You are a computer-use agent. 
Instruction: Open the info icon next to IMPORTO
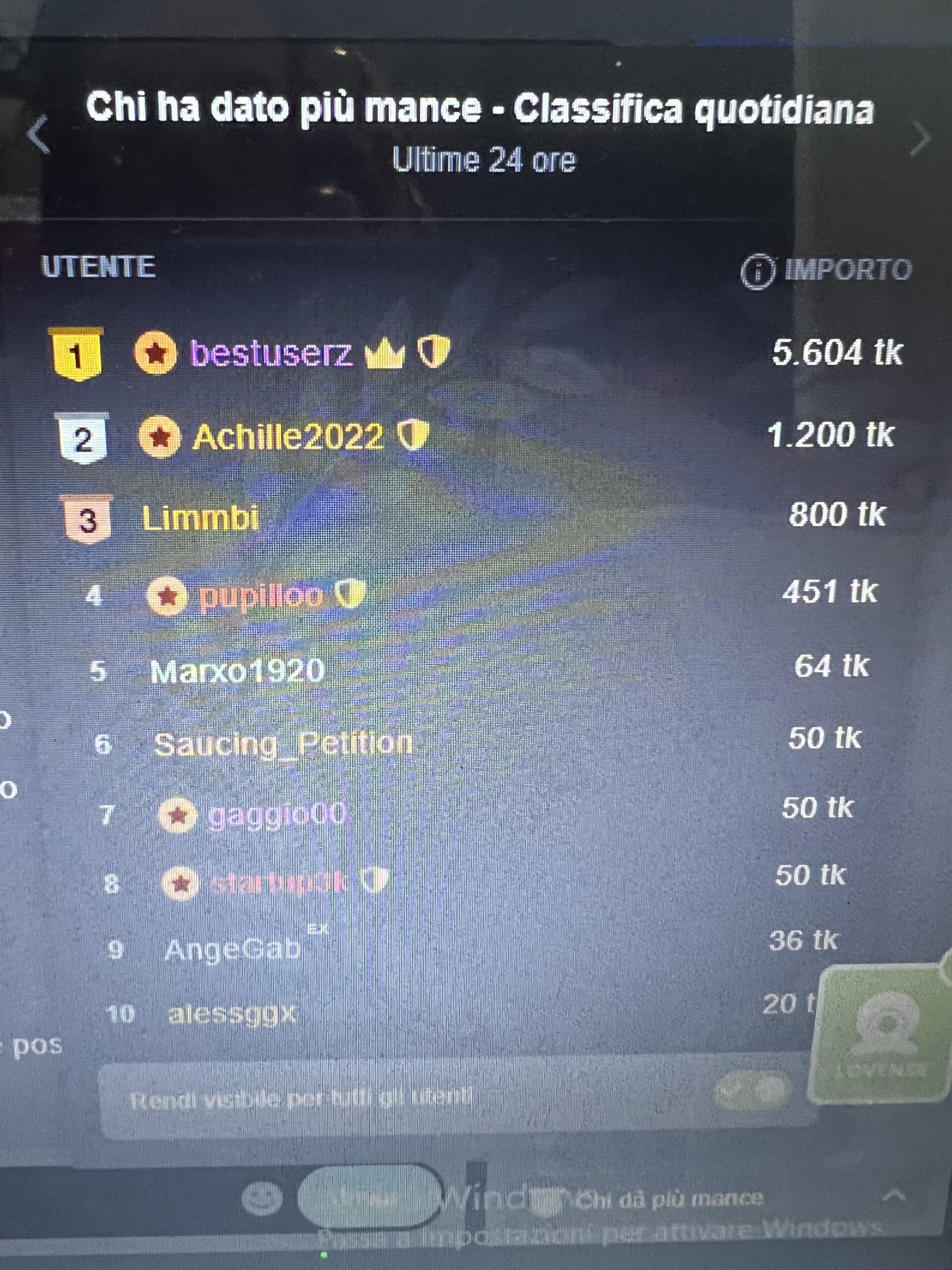758,271
